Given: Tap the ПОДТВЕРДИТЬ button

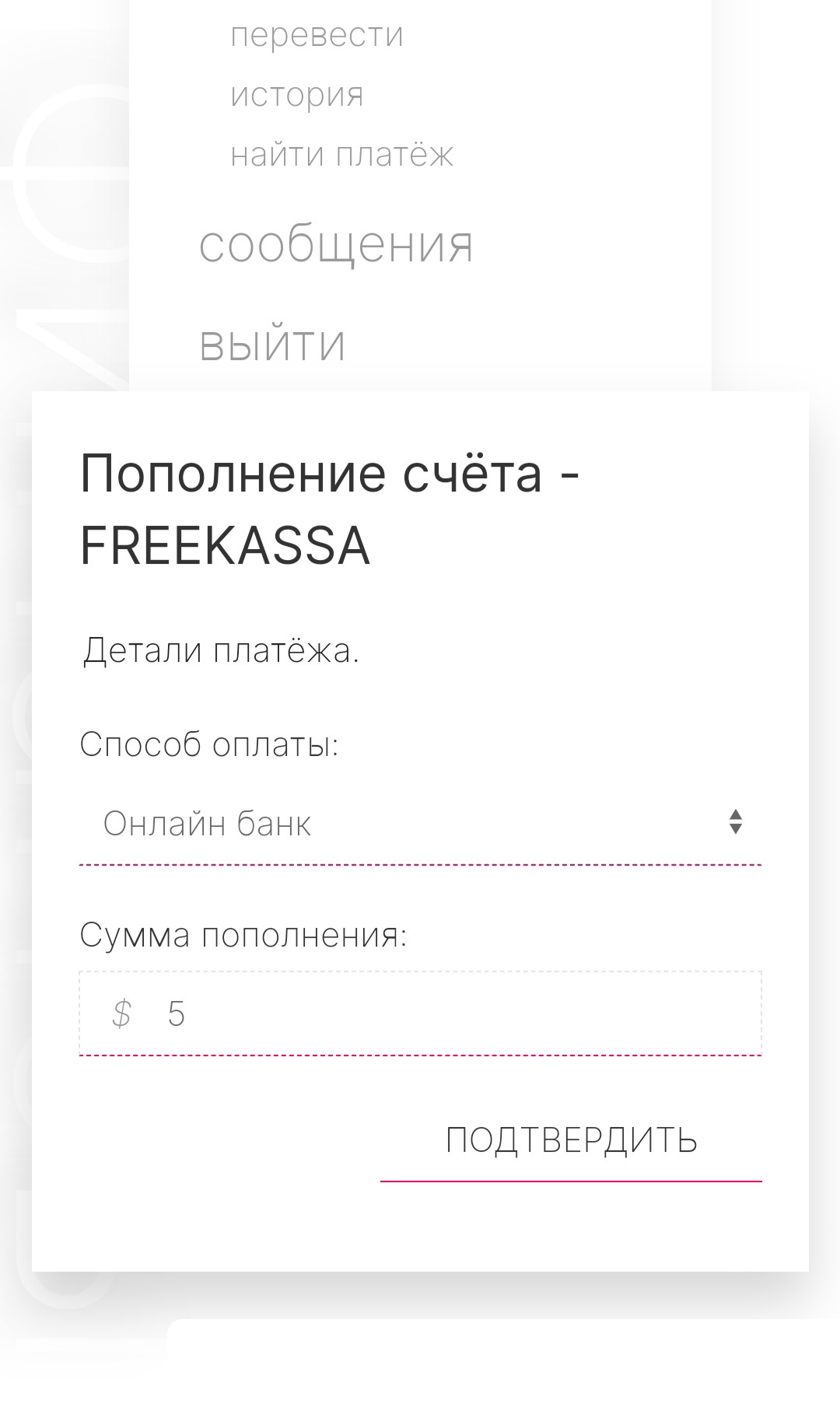Looking at the screenshot, I should pyautogui.click(x=571, y=1141).
